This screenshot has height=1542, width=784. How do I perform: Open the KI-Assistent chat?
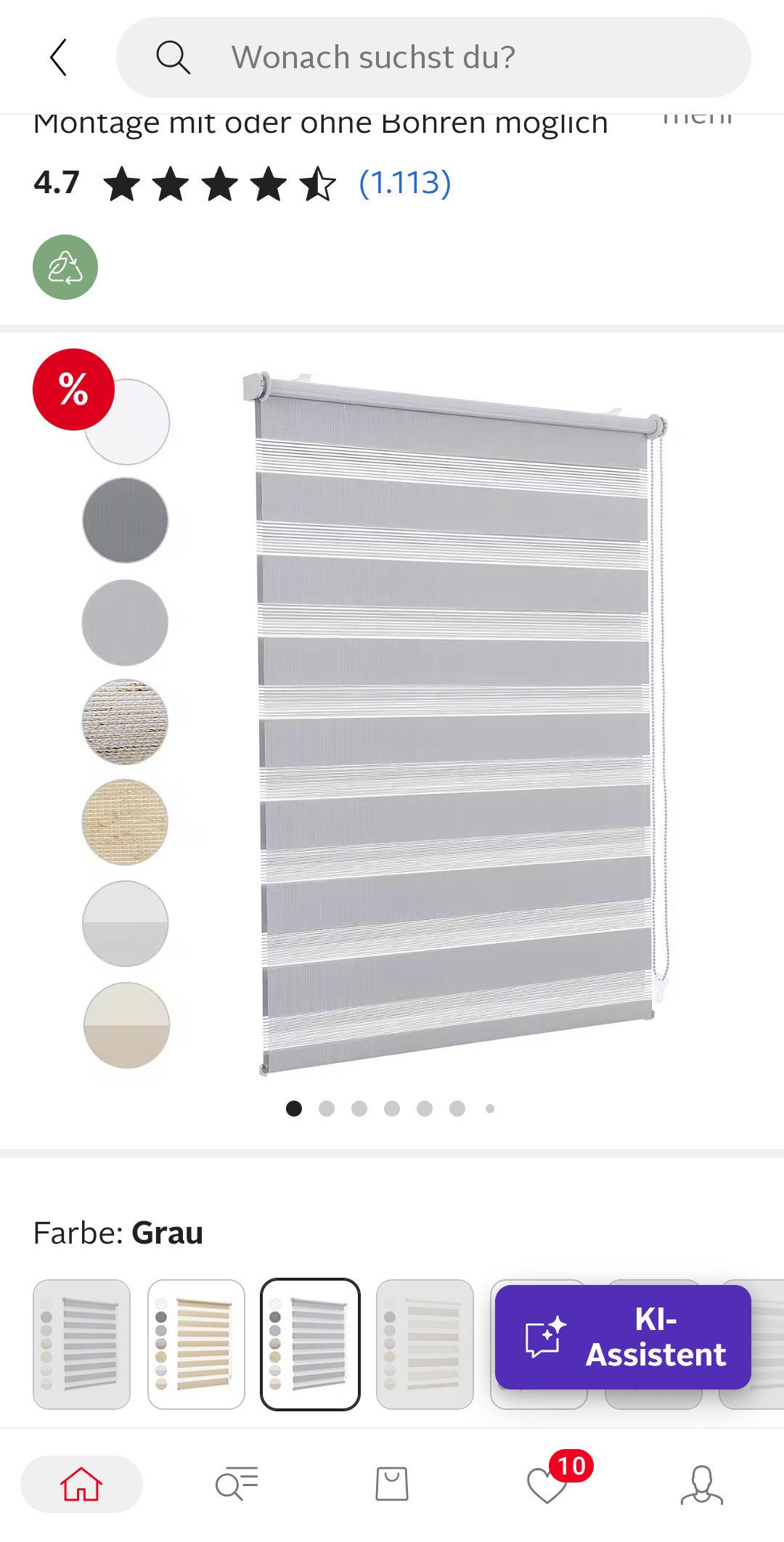(623, 1337)
